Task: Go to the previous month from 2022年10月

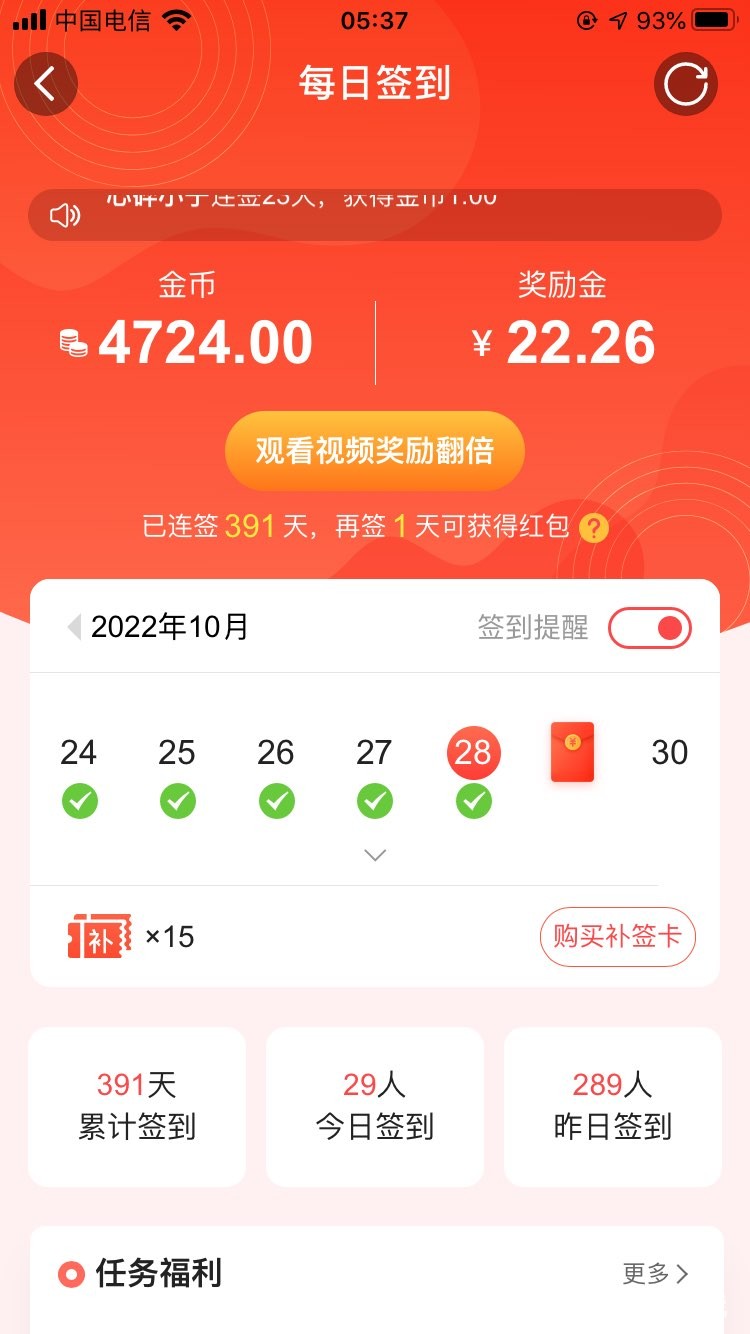Action: 74,628
